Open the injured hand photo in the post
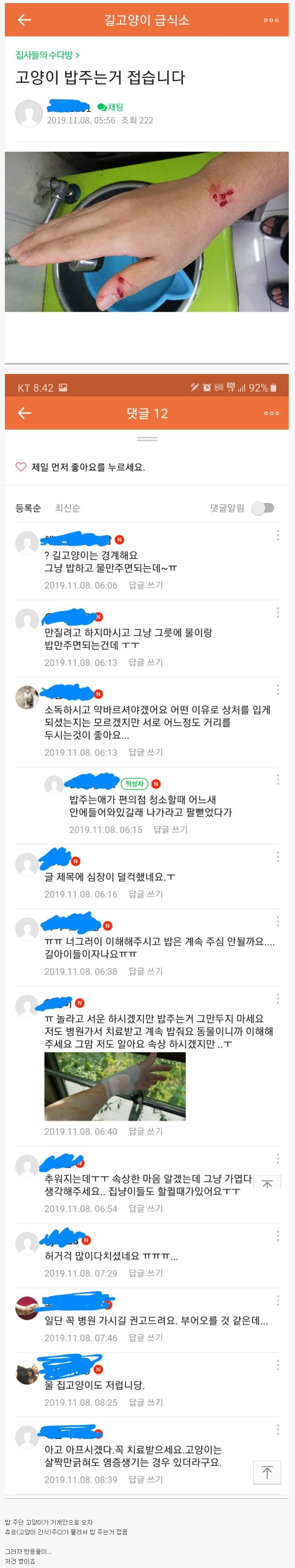This screenshot has height=1568, width=295. [x=146, y=231]
